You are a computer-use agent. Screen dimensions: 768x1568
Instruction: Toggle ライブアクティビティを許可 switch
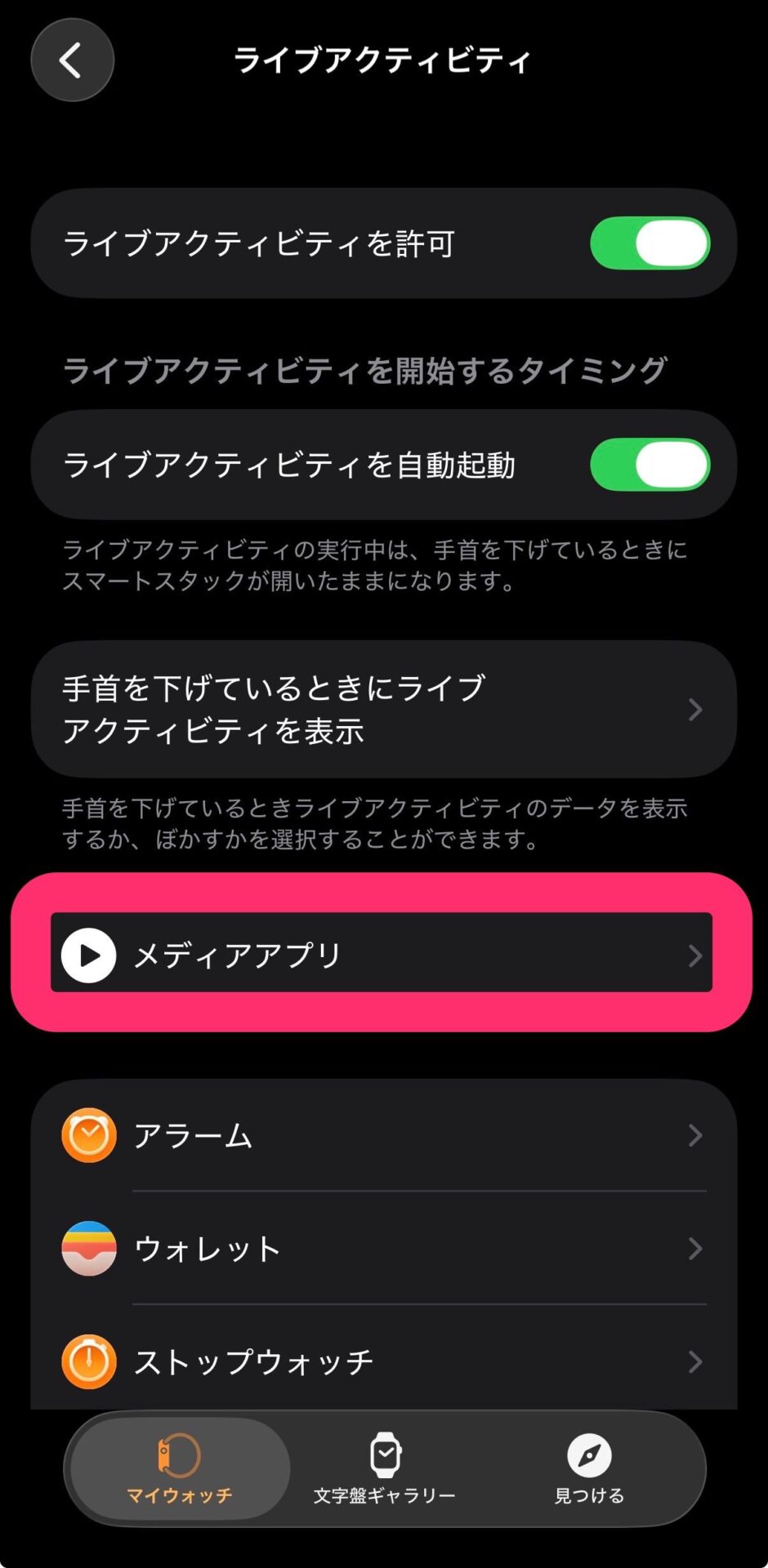[x=650, y=243]
